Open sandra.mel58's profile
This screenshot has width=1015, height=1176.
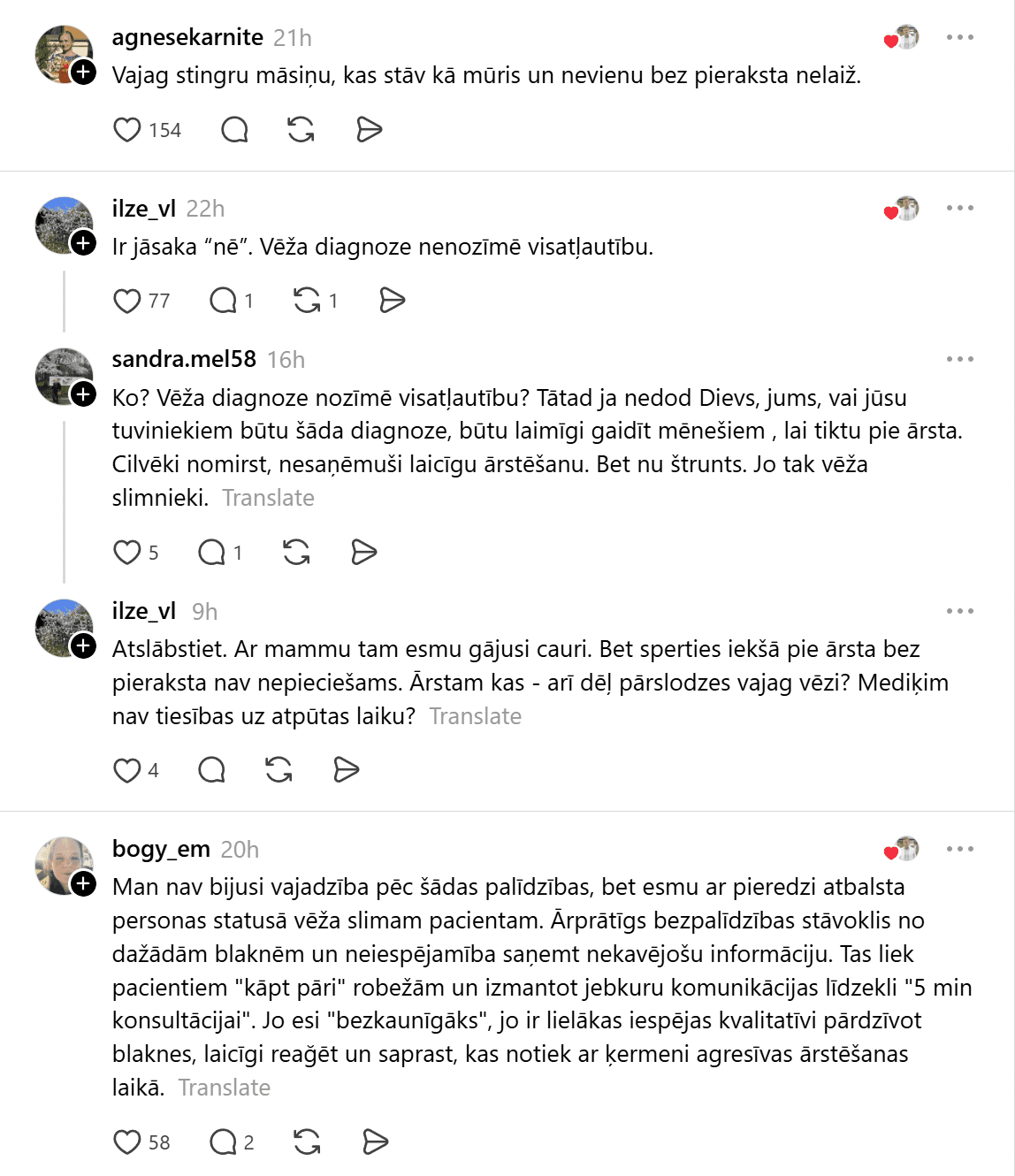pos(184,359)
